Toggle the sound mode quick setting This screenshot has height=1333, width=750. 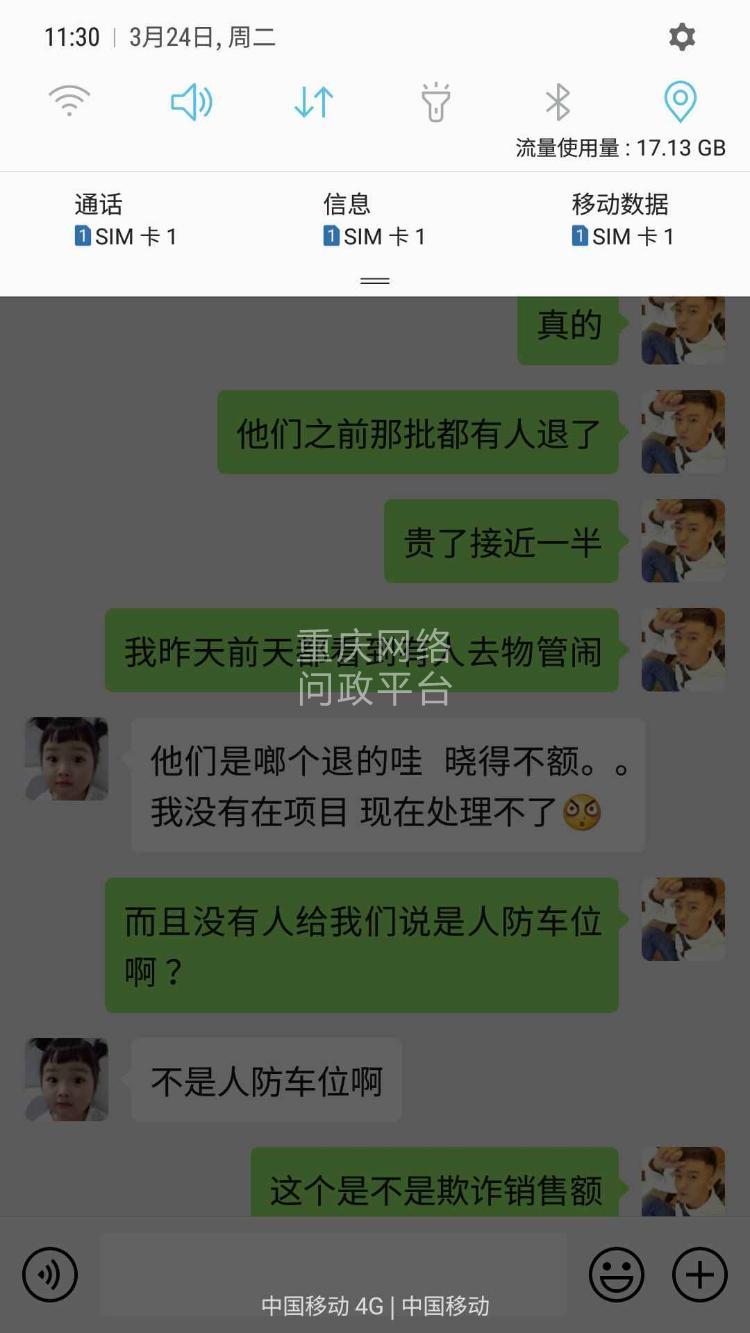click(191, 101)
